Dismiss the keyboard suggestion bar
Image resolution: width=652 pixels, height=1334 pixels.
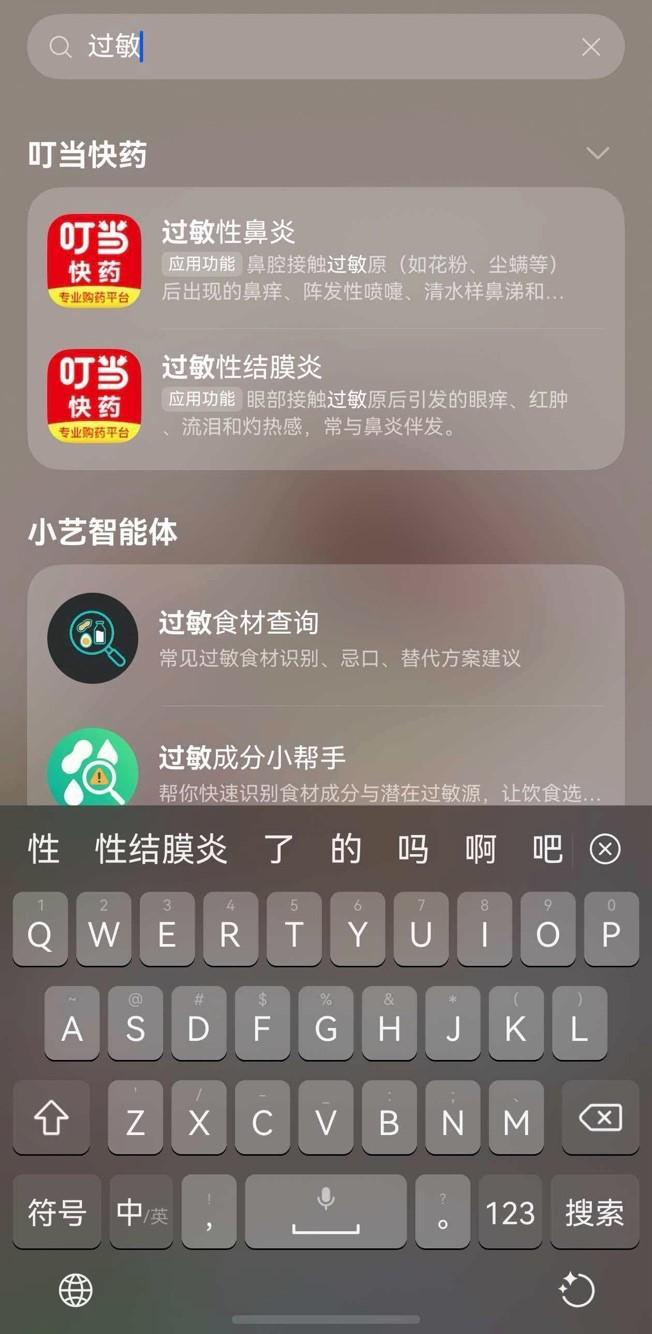click(x=605, y=849)
